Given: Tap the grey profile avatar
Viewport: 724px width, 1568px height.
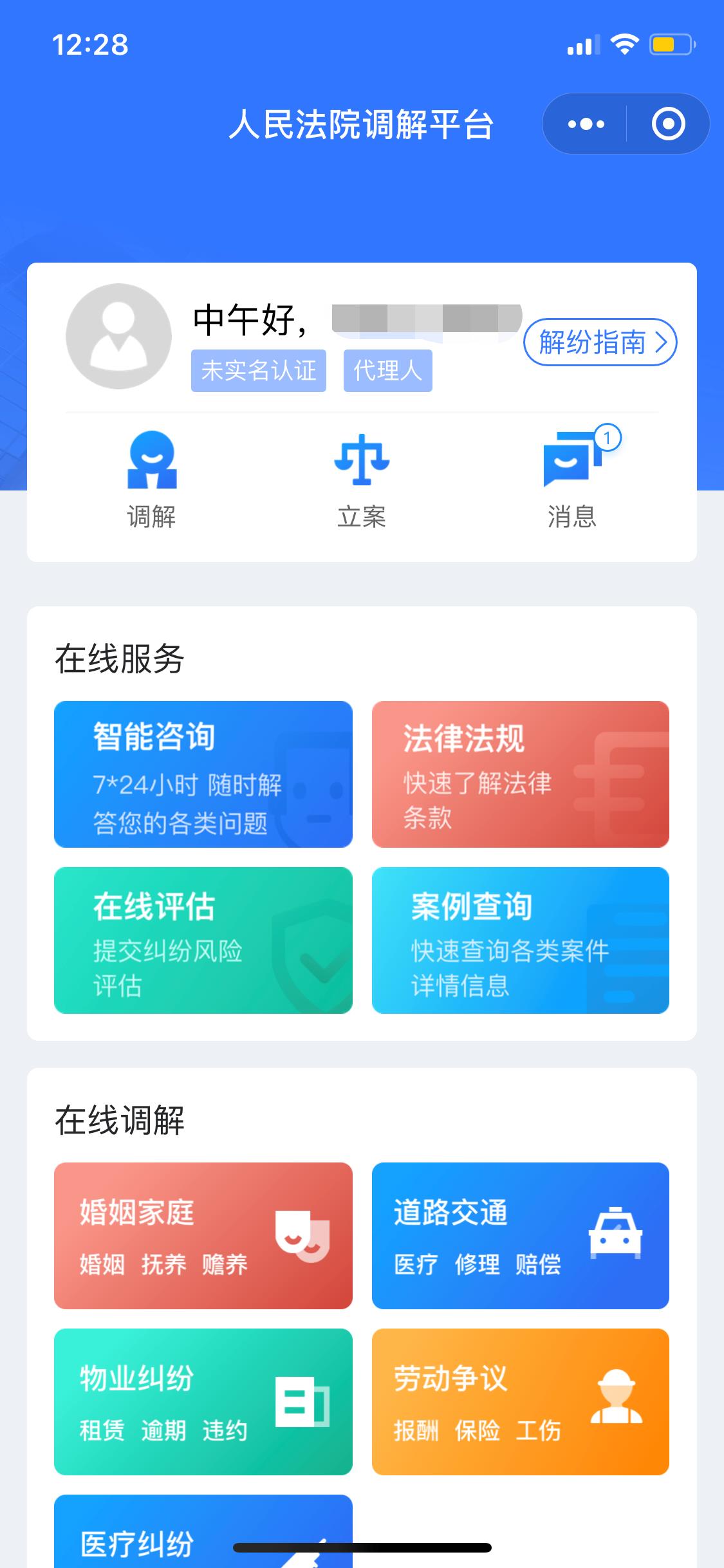Looking at the screenshot, I should (x=118, y=336).
